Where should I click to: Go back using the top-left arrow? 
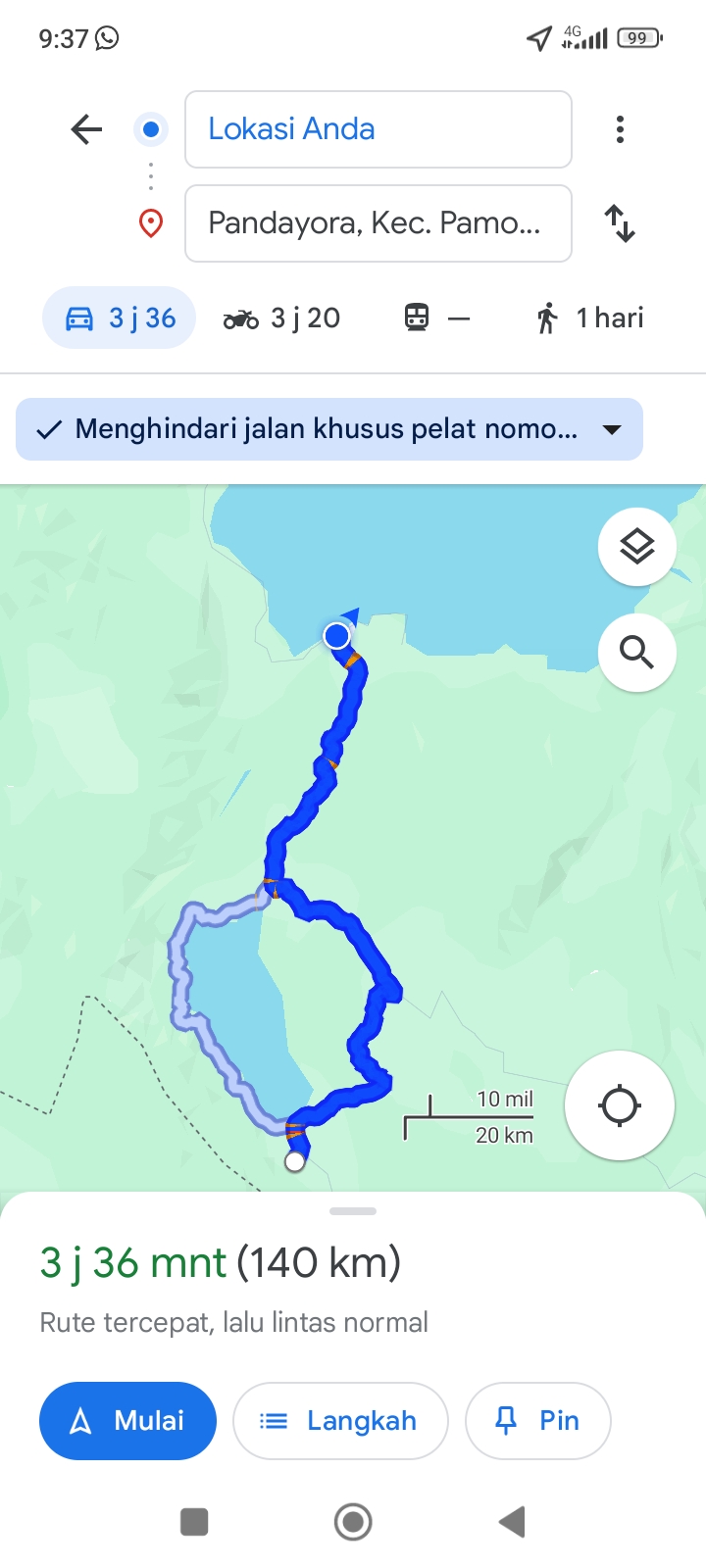tap(86, 129)
